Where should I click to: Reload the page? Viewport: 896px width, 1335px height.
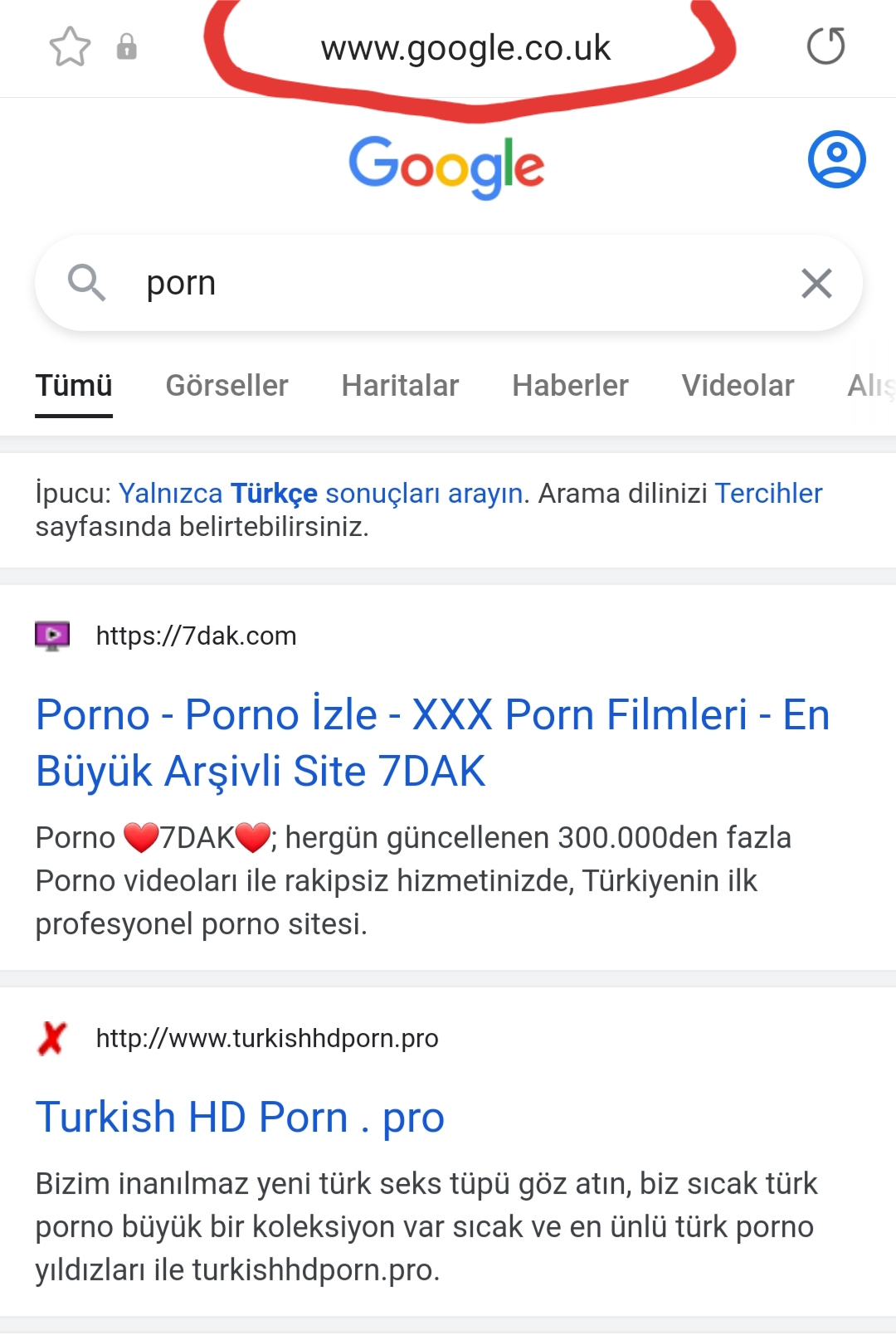point(825,46)
